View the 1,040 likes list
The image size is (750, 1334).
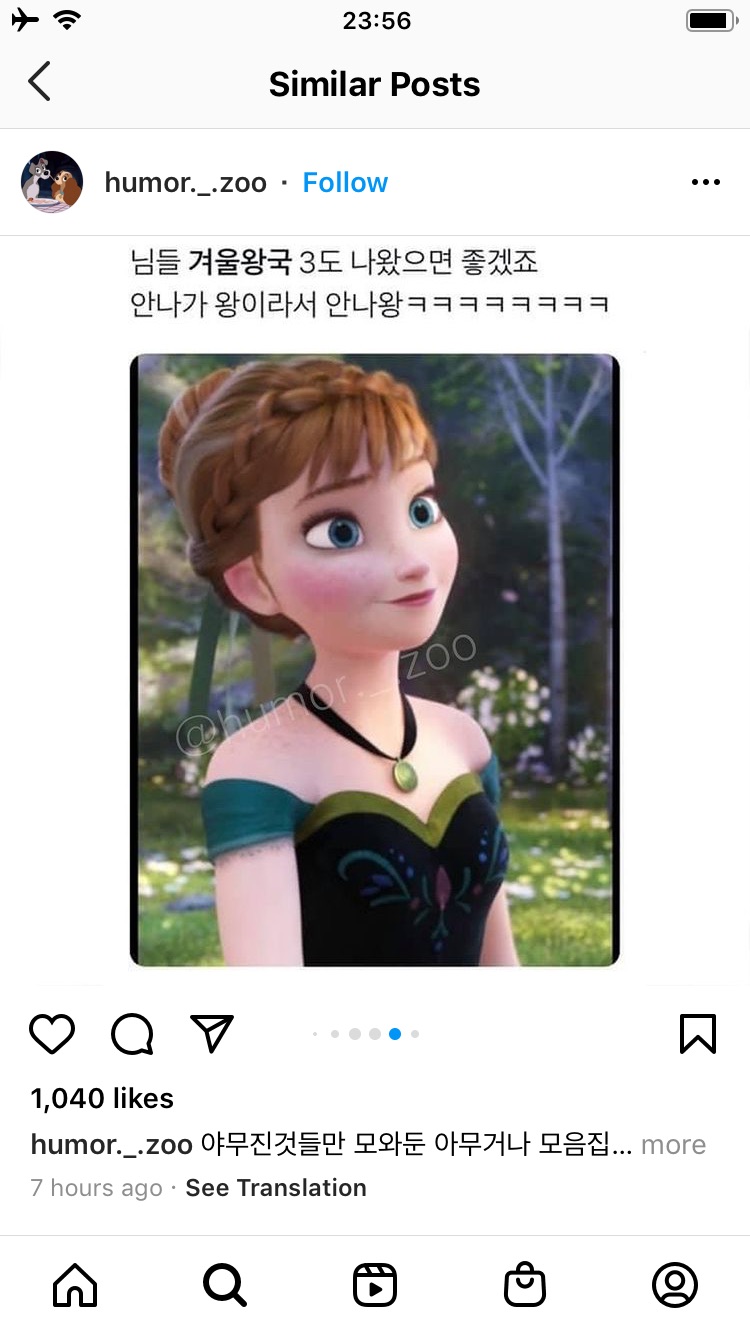tap(102, 1098)
